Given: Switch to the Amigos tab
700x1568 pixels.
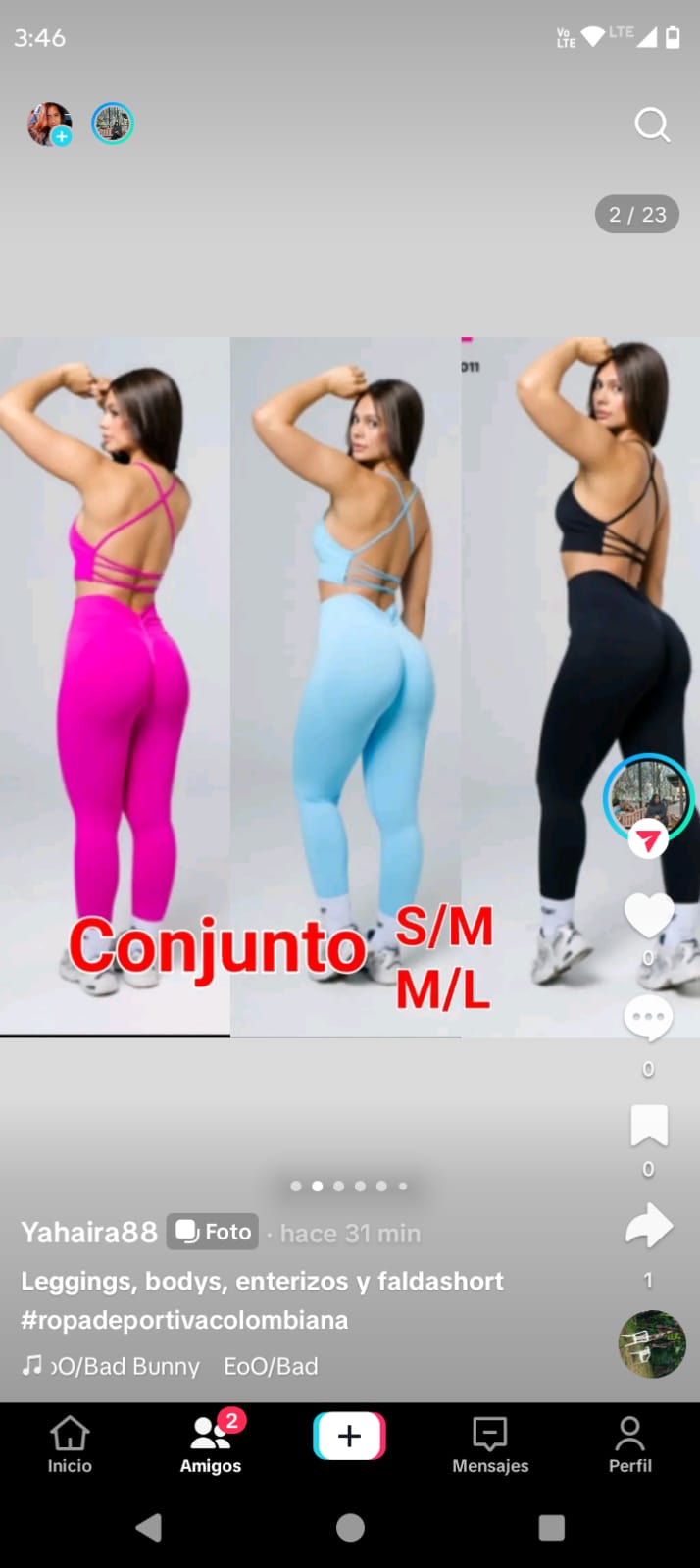Looking at the screenshot, I should pyautogui.click(x=210, y=1444).
